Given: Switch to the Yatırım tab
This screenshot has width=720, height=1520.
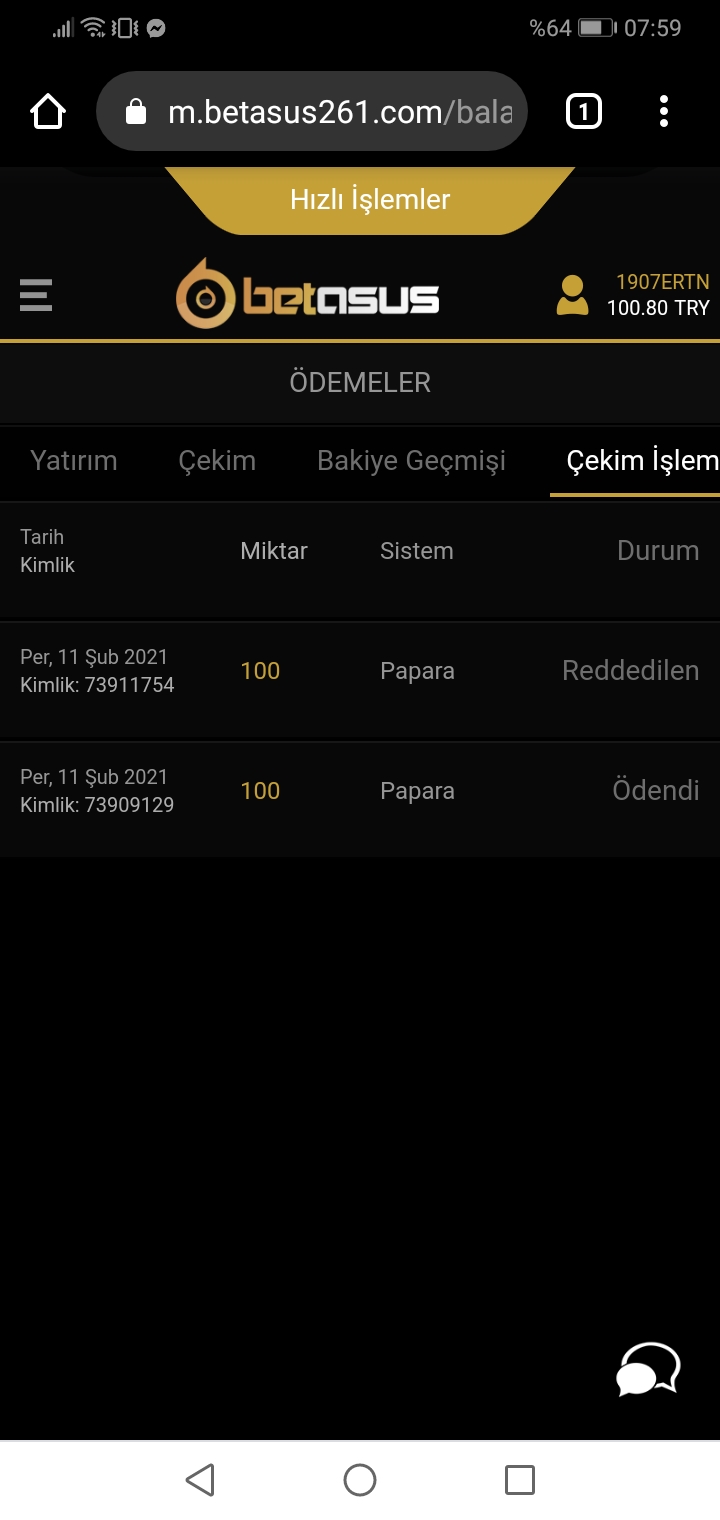Looking at the screenshot, I should (x=71, y=461).
